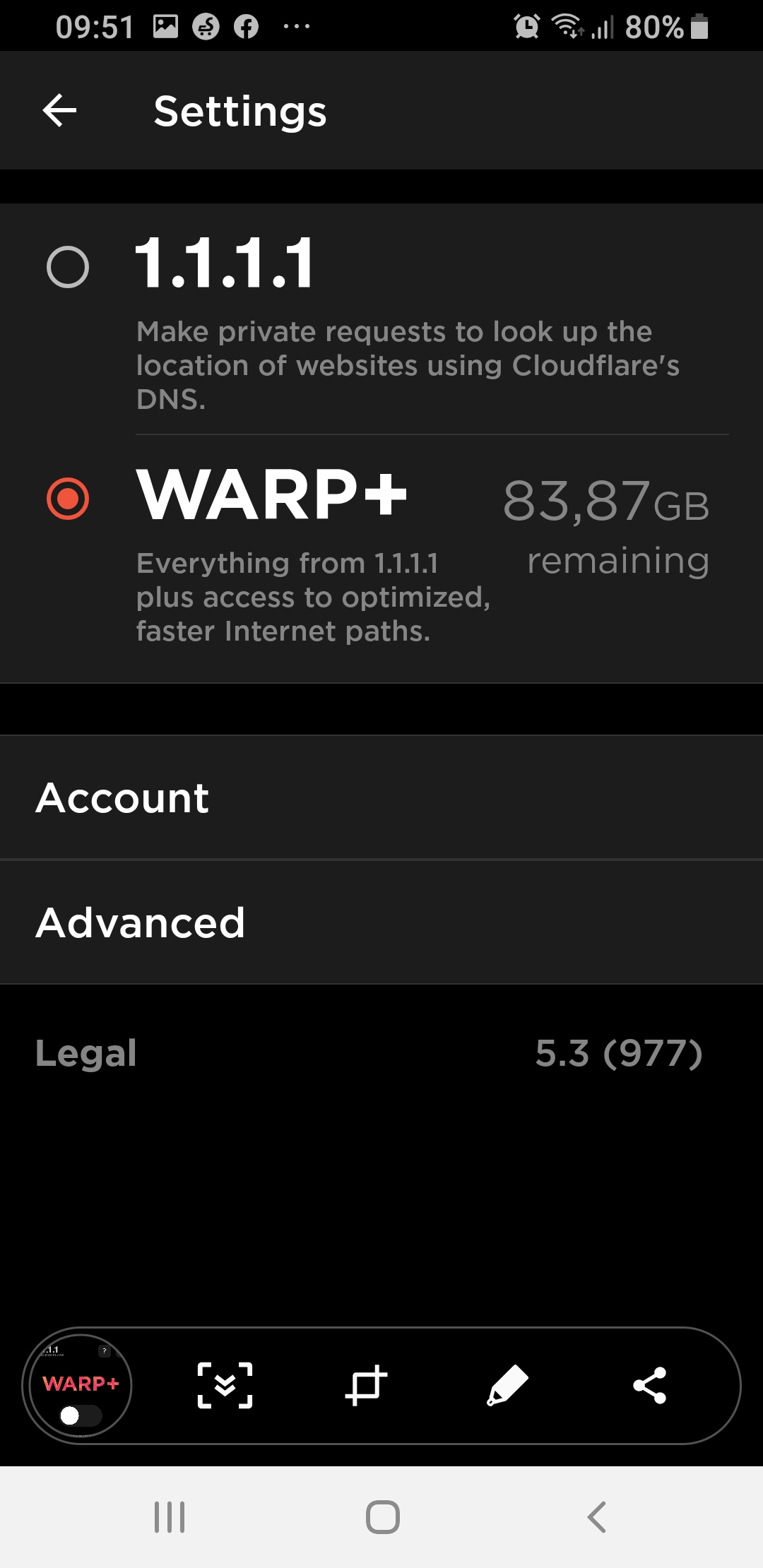Open Advanced settings
The image size is (763, 1568).
(381, 922)
